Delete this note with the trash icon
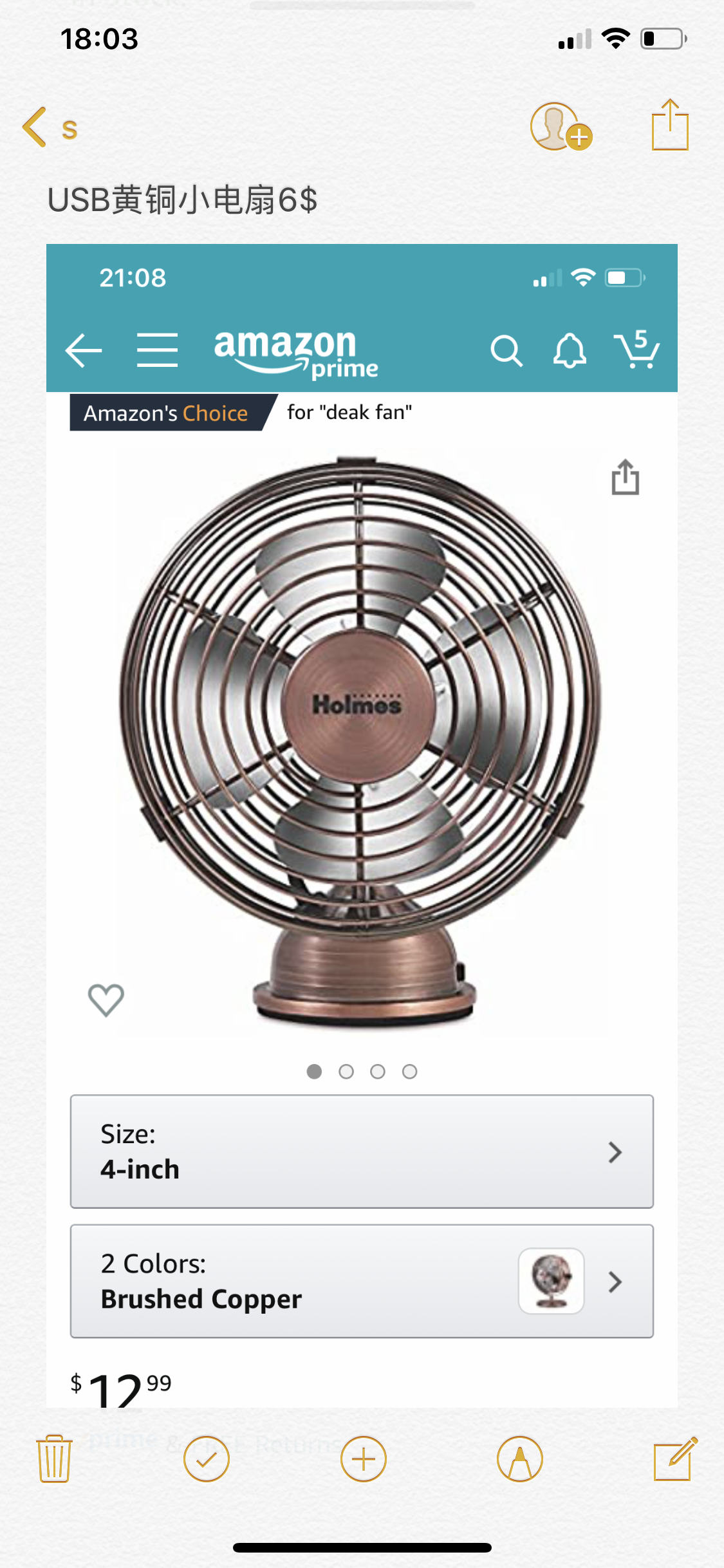The image size is (724, 1568). tap(54, 1459)
